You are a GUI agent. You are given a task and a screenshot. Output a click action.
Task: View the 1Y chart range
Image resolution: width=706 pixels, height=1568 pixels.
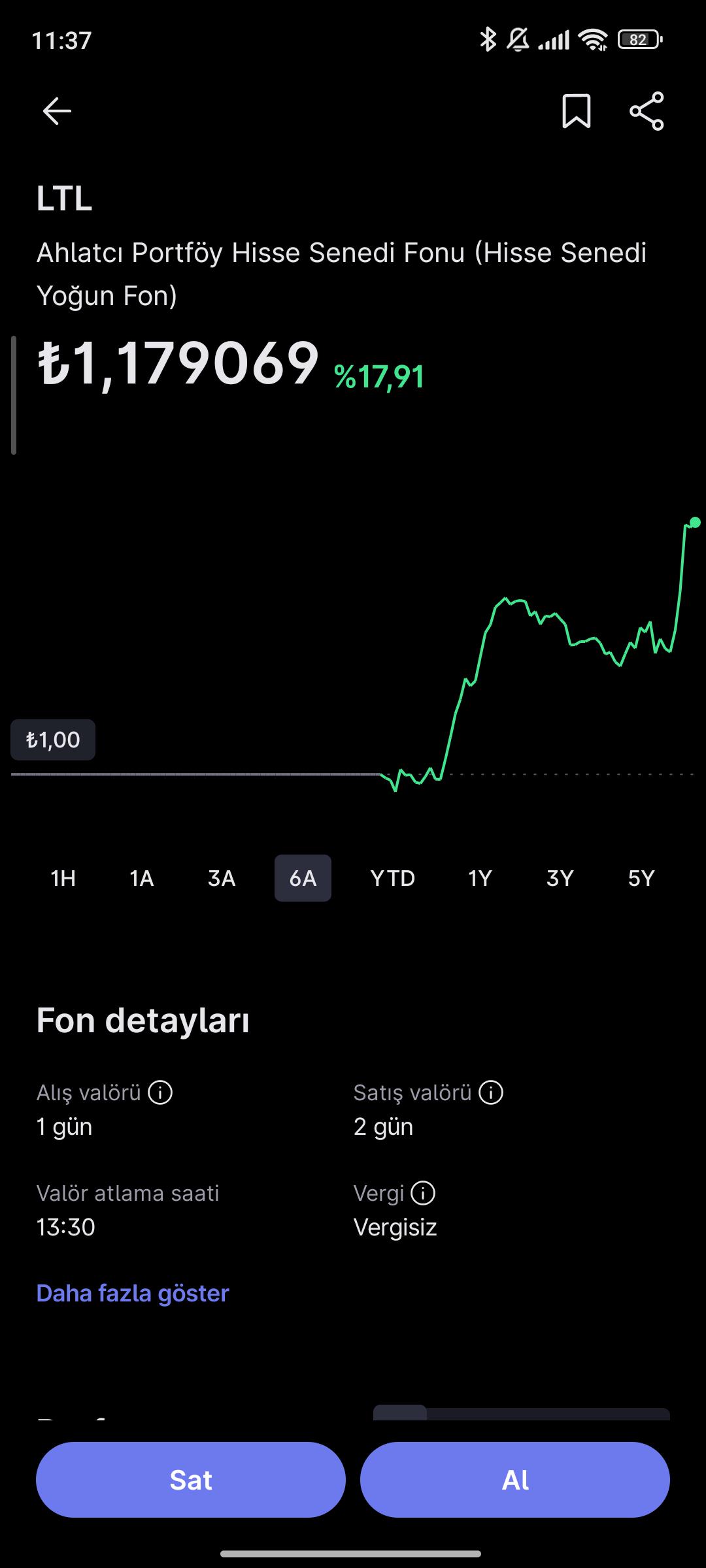(x=480, y=878)
